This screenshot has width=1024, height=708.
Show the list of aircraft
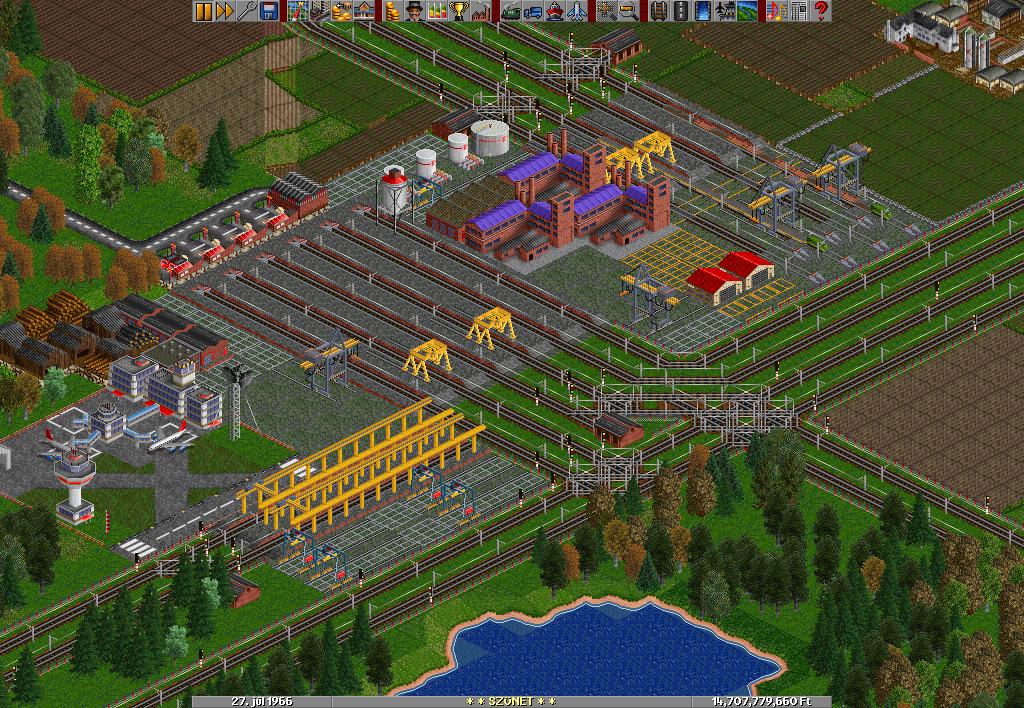tap(577, 11)
